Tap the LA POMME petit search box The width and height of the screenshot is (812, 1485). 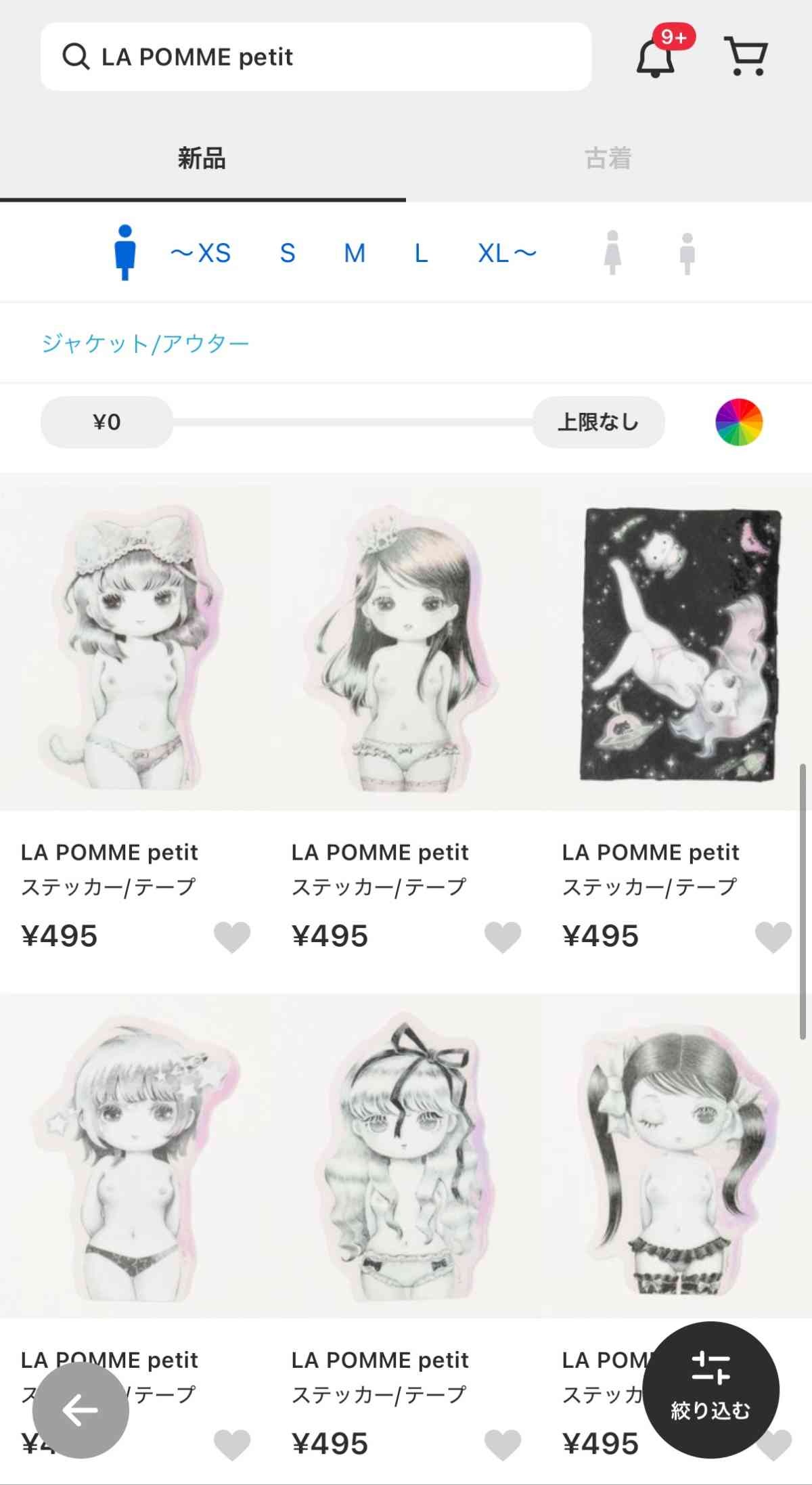click(x=315, y=57)
